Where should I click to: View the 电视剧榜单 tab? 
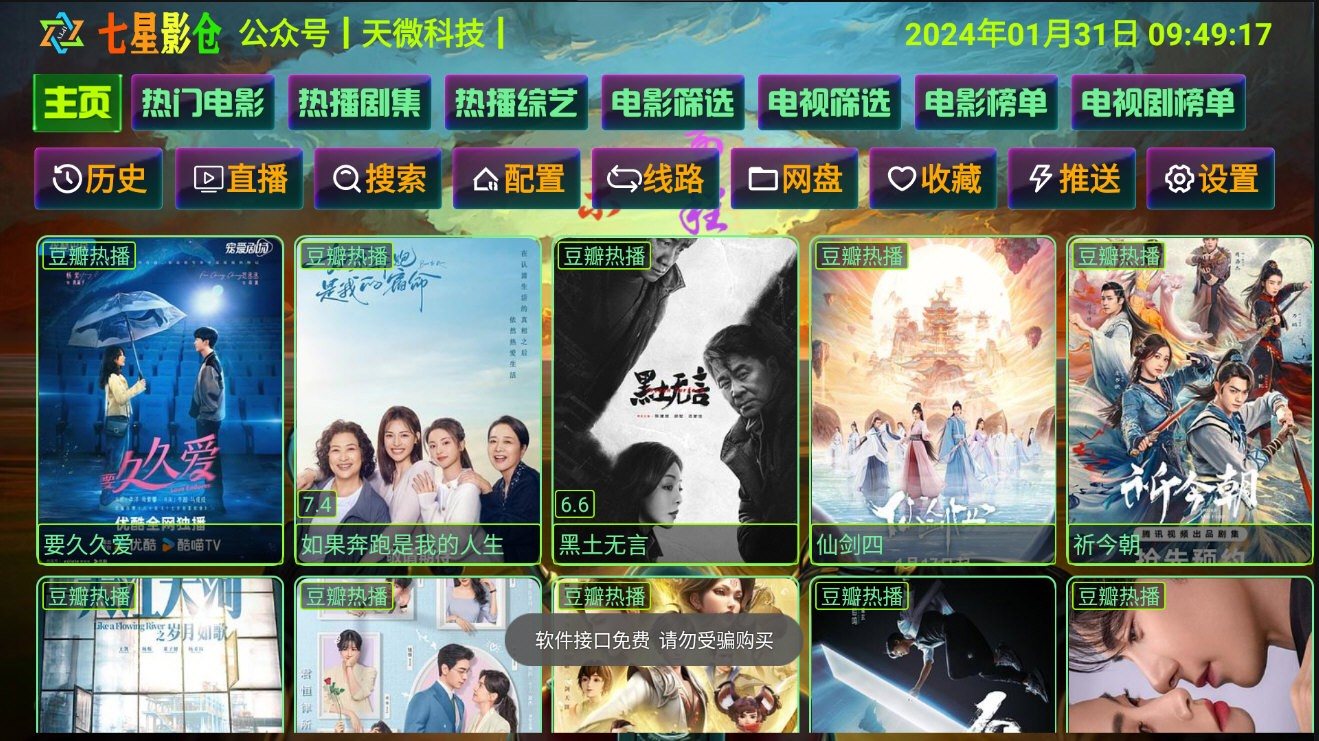(x=1158, y=103)
